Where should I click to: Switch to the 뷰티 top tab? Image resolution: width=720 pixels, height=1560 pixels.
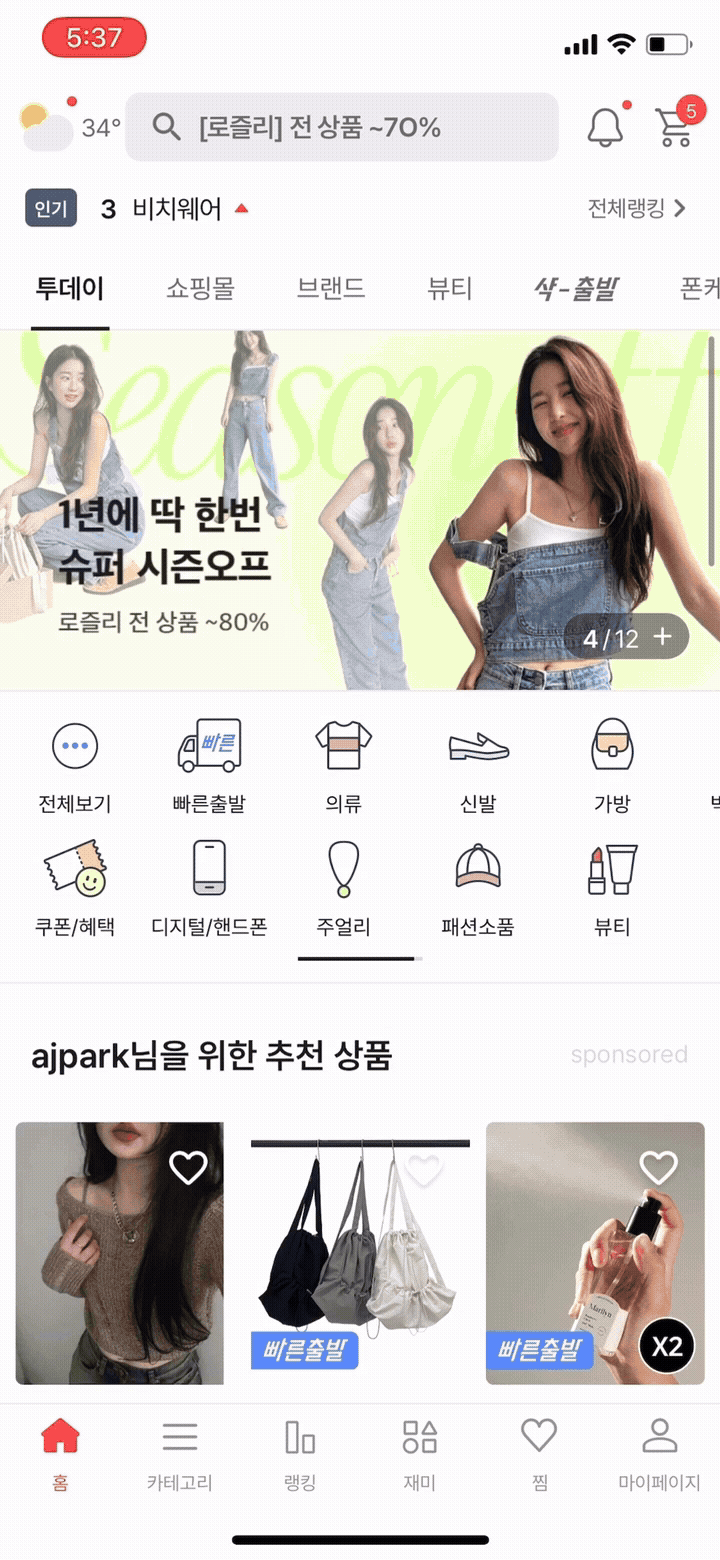click(449, 289)
